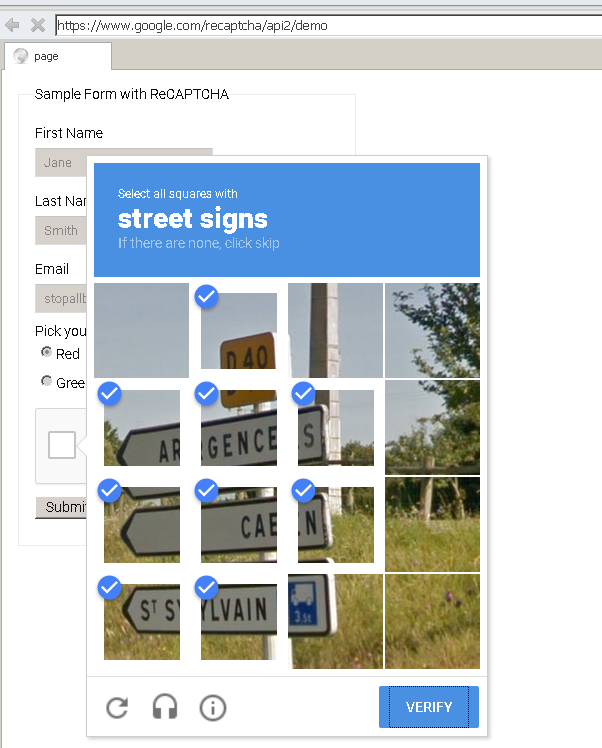Deselect the D40 sign tile
The height and width of the screenshot is (748, 602).
point(238,331)
